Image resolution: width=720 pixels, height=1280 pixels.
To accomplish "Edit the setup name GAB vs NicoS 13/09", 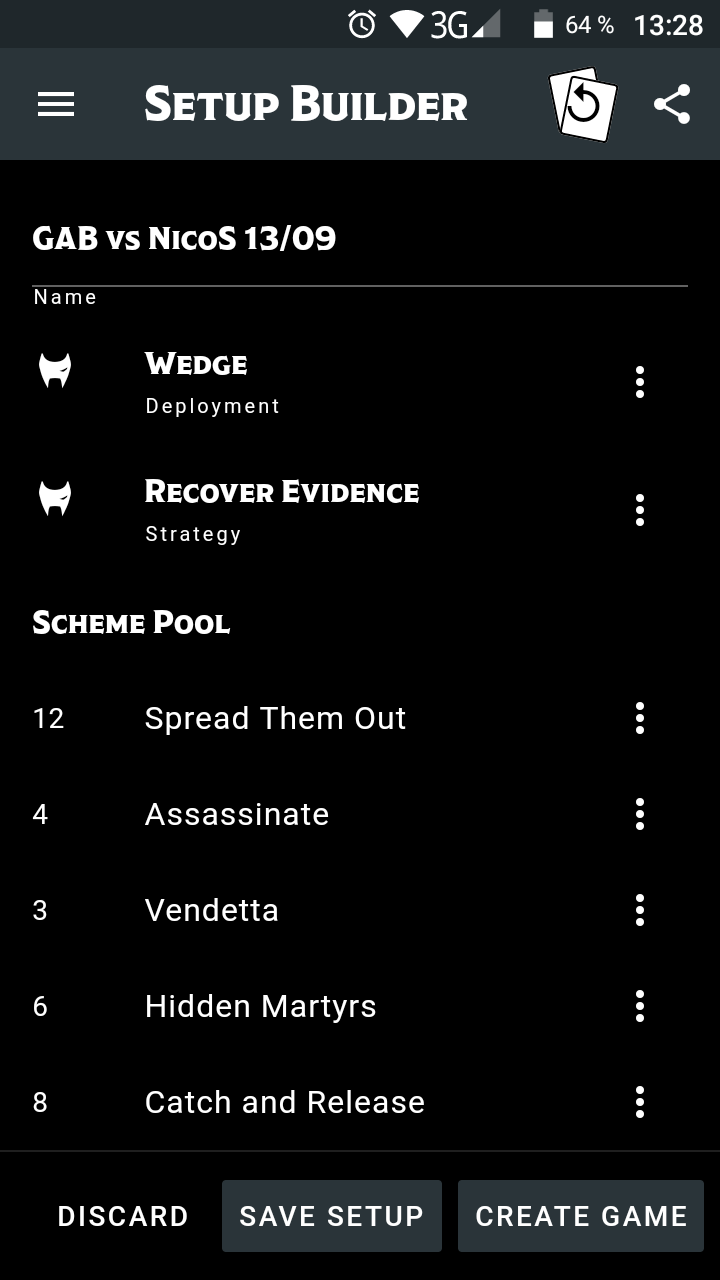I will click(x=184, y=239).
